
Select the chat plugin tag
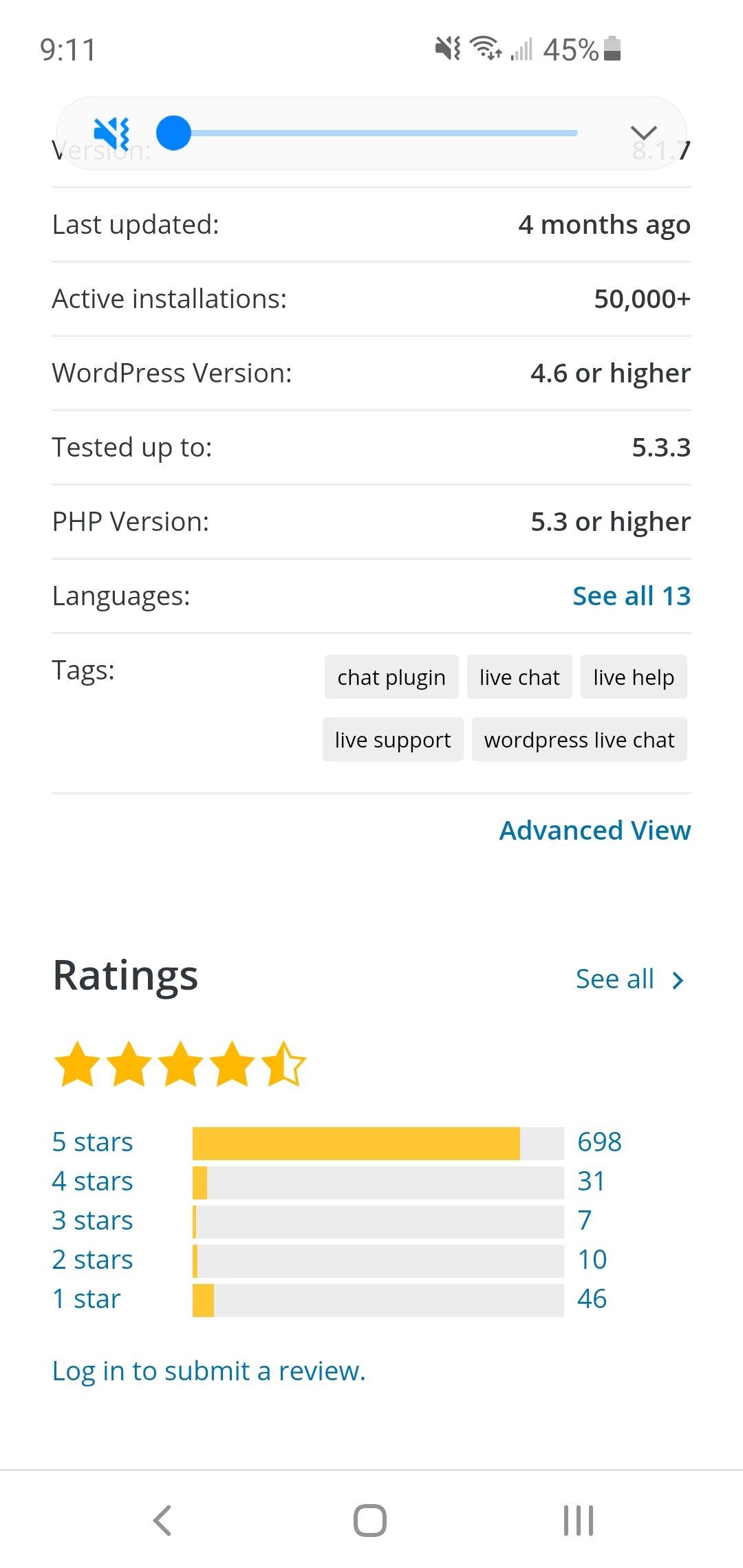click(x=391, y=677)
